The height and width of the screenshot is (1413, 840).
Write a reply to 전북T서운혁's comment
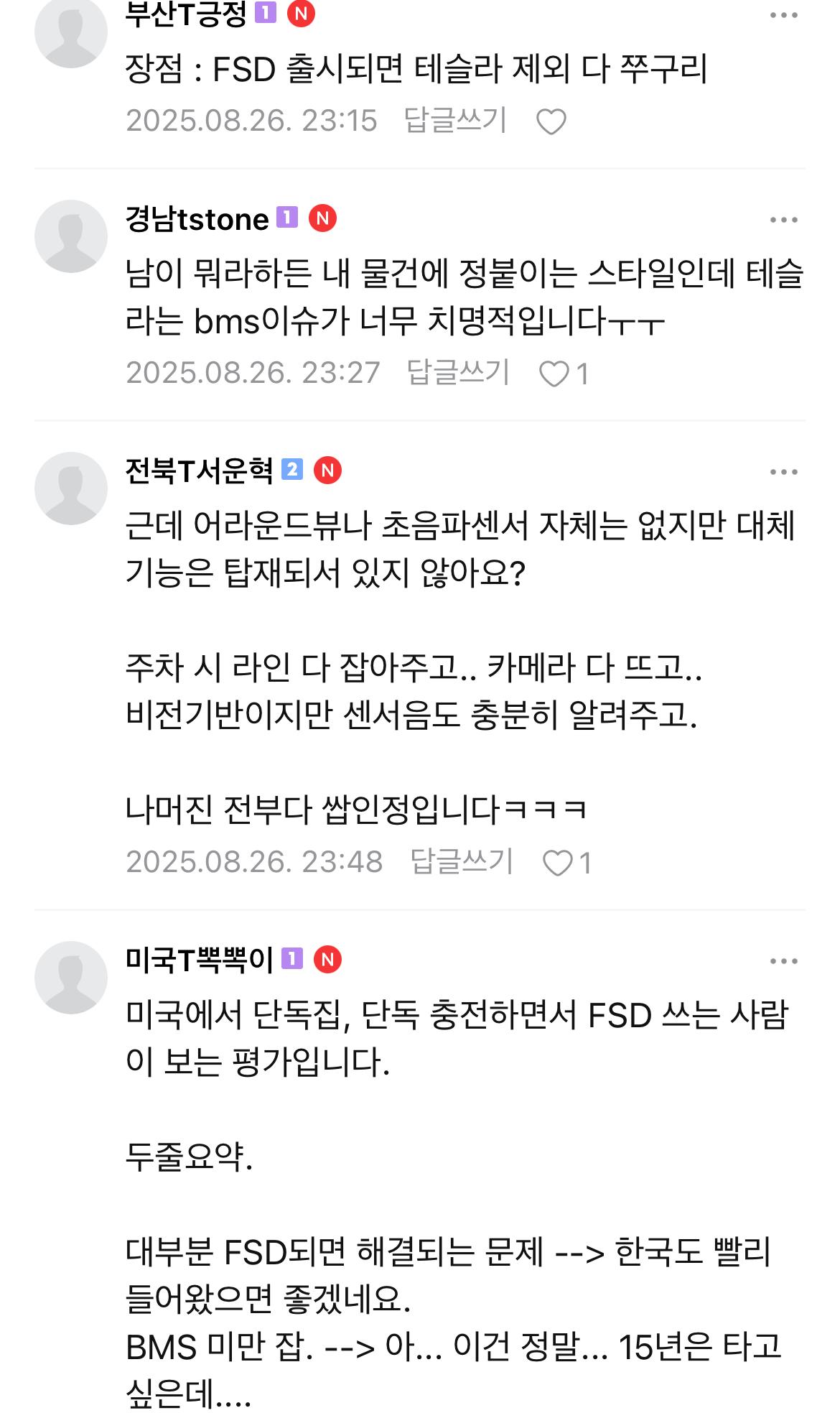click(462, 861)
